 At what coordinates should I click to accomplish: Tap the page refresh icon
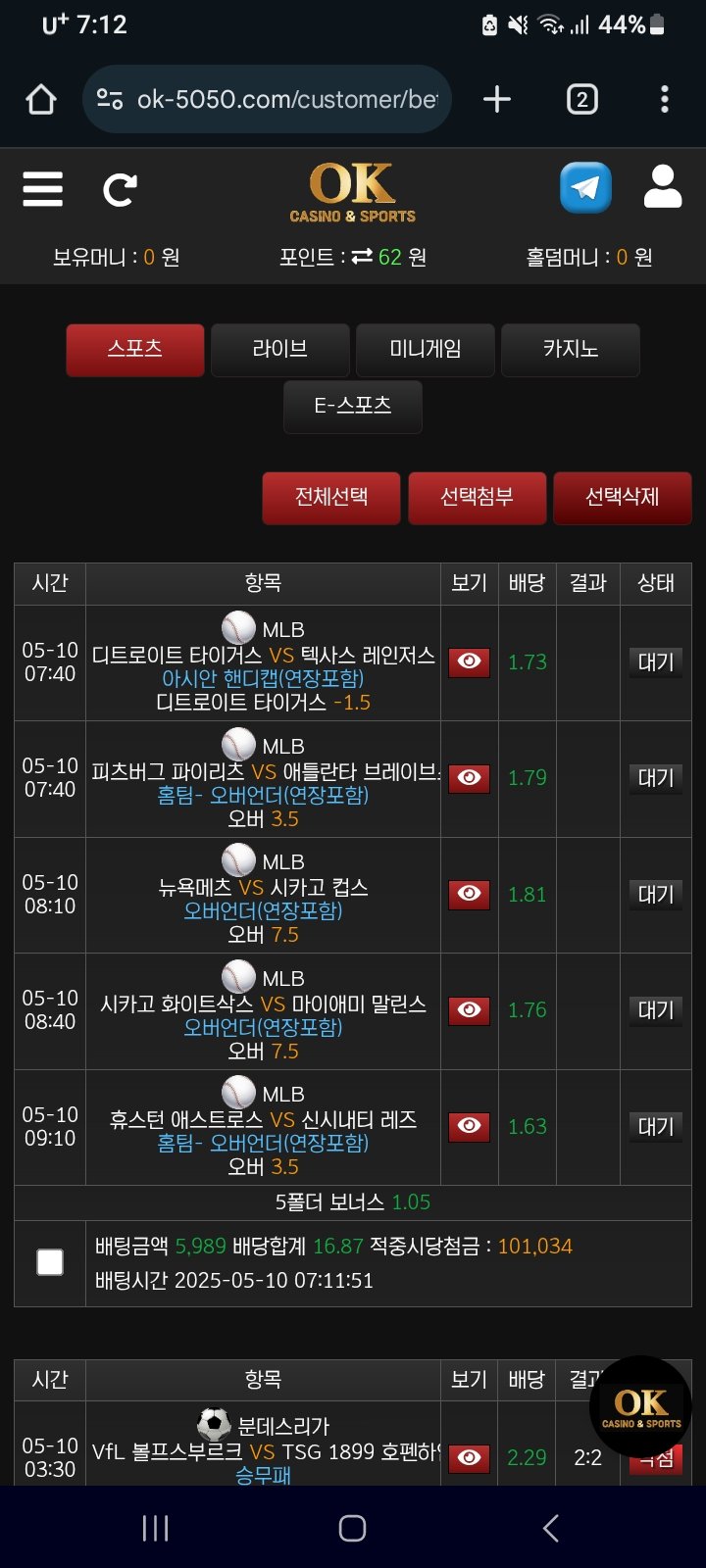pyautogui.click(x=120, y=189)
